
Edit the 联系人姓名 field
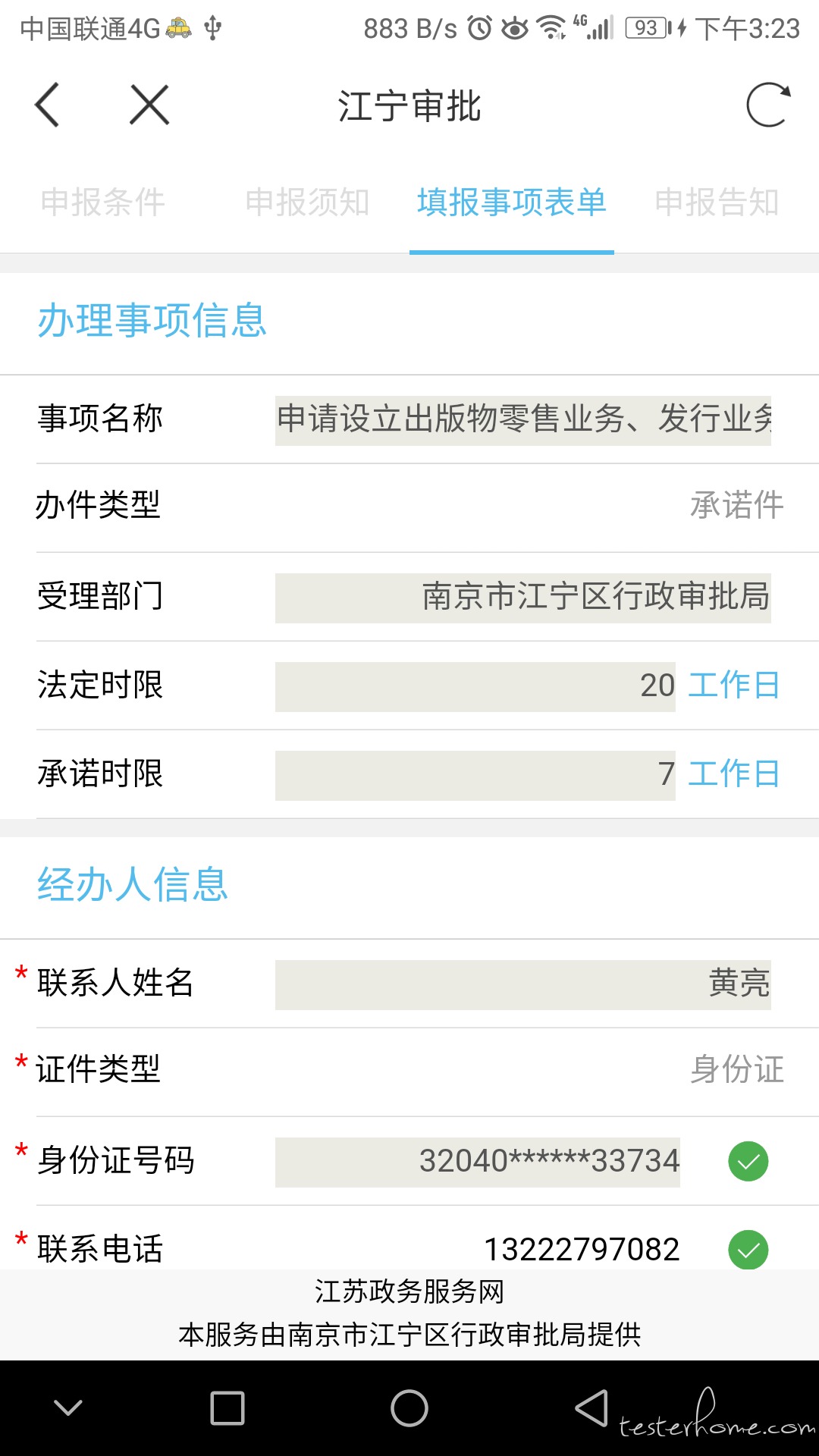pos(523,984)
